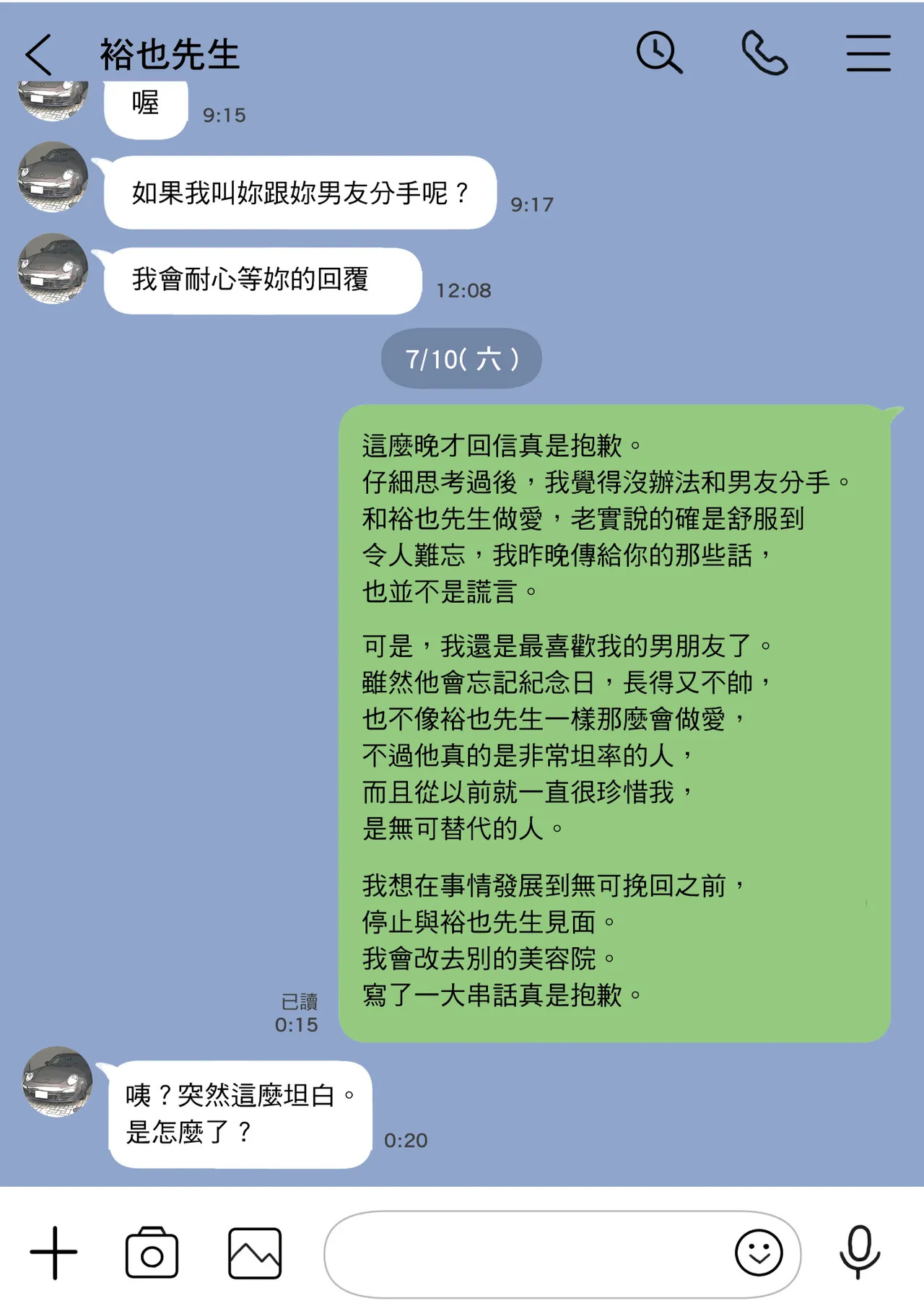Viewport: 924px width, 1311px height.
Task: Open the plus attachment options
Action: (53, 1253)
